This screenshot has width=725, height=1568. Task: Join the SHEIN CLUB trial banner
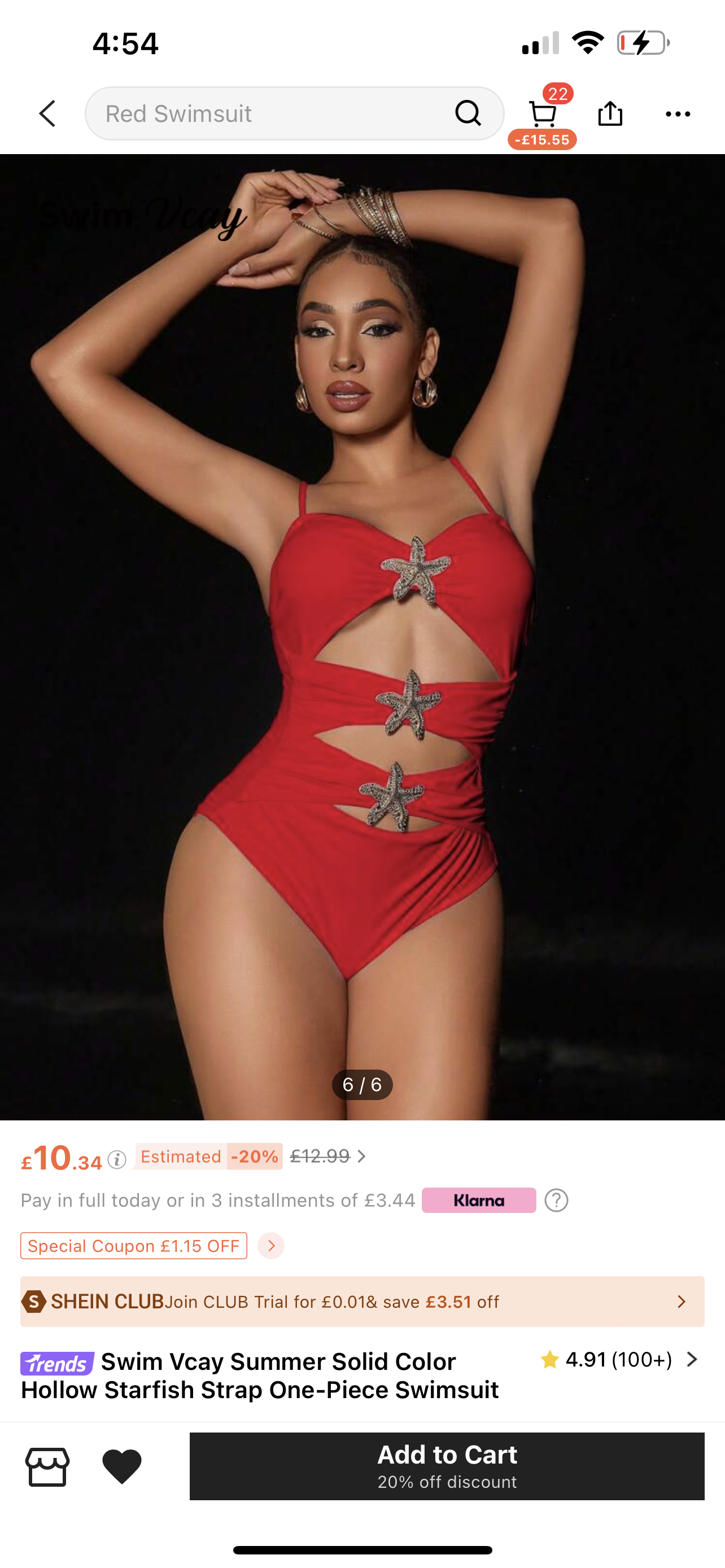pos(362,1302)
